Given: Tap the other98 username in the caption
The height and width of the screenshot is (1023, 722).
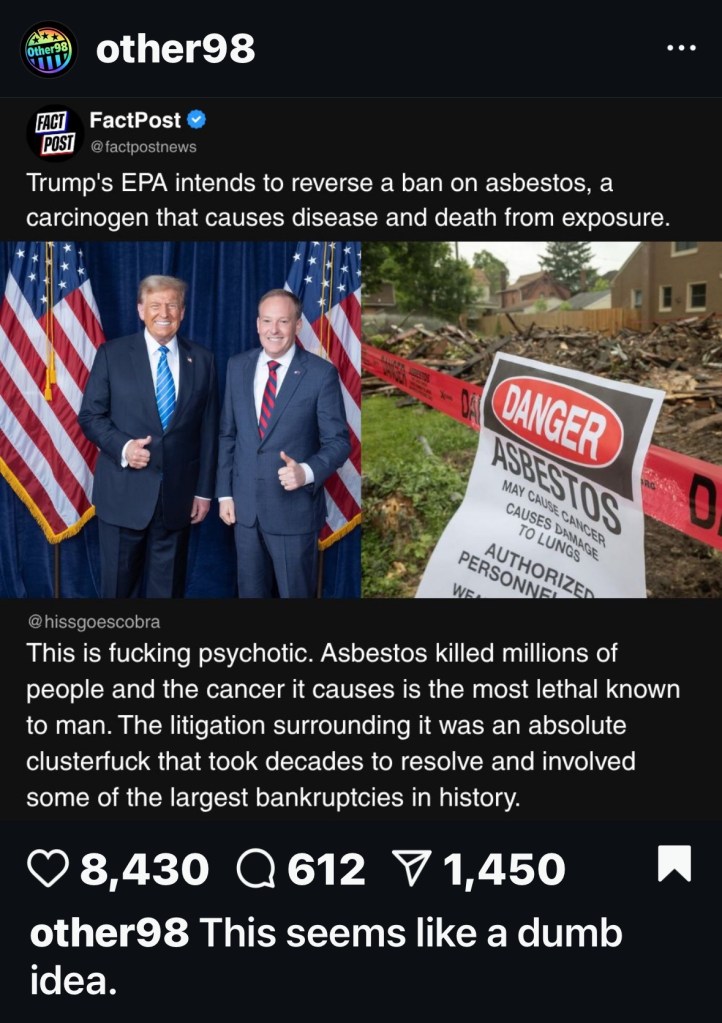Looking at the screenshot, I should tap(109, 934).
